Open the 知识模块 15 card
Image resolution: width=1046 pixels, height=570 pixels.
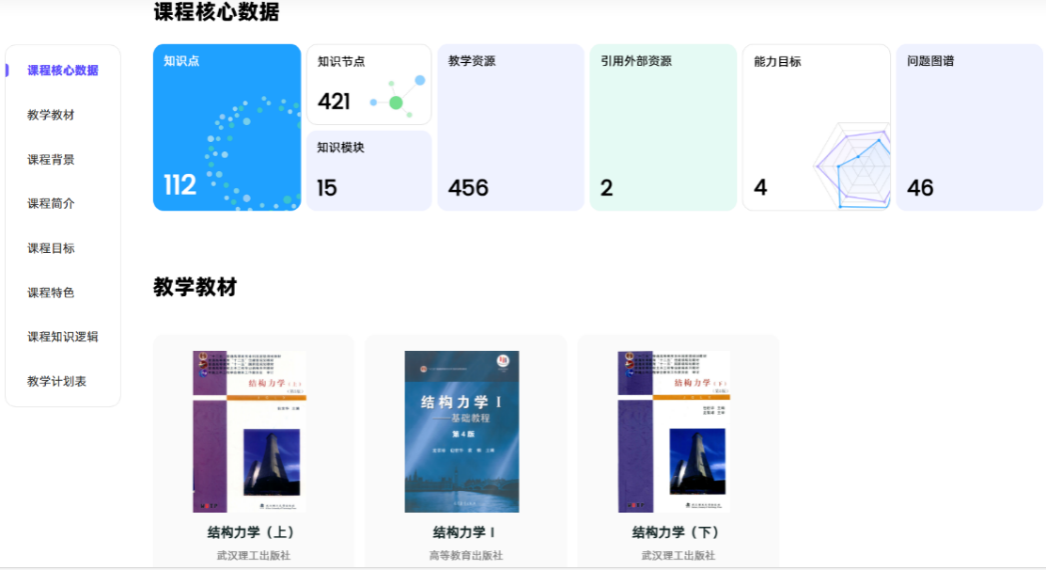[368, 171]
